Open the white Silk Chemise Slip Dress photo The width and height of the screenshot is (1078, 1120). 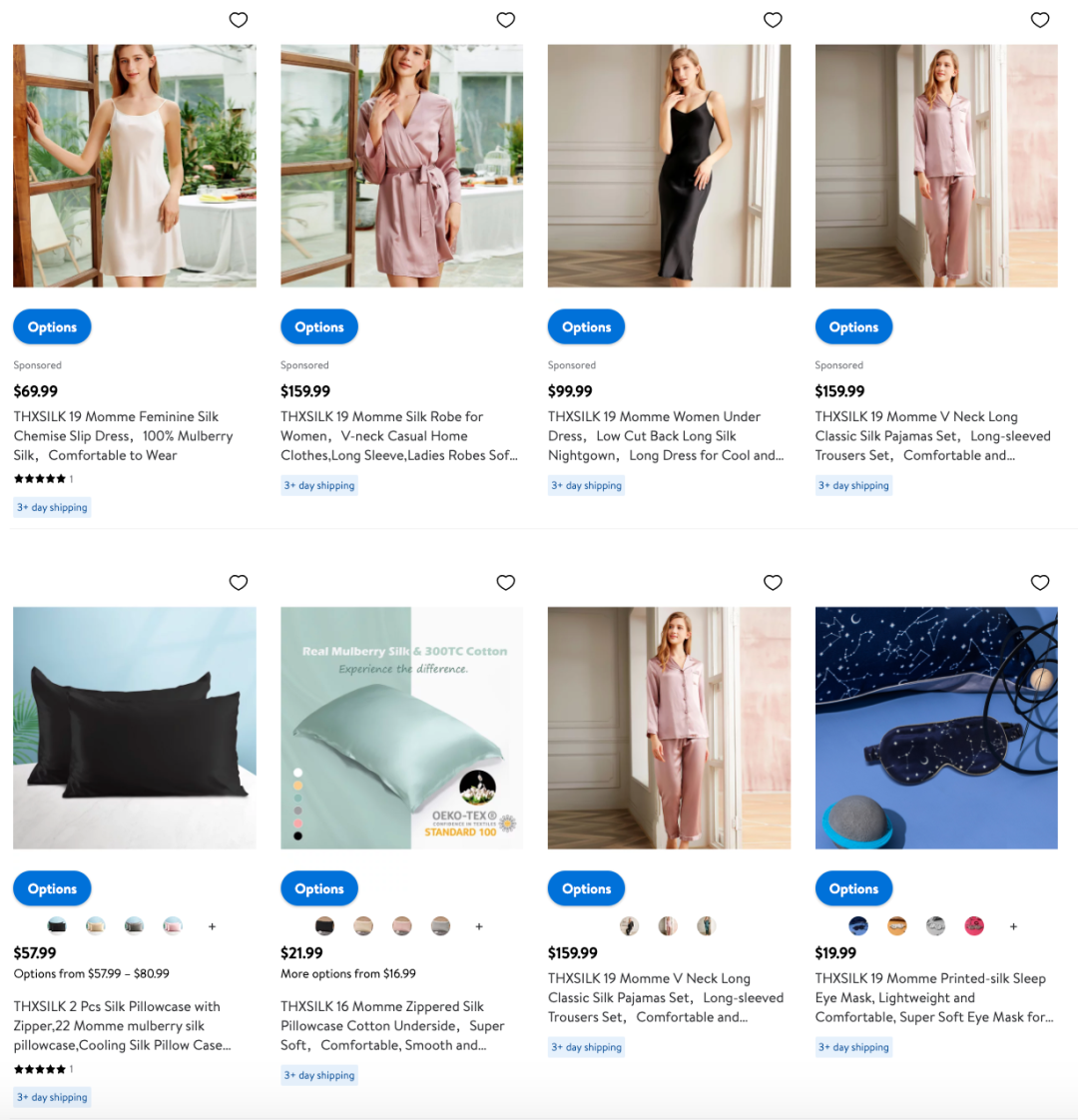[x=135, y=166]
